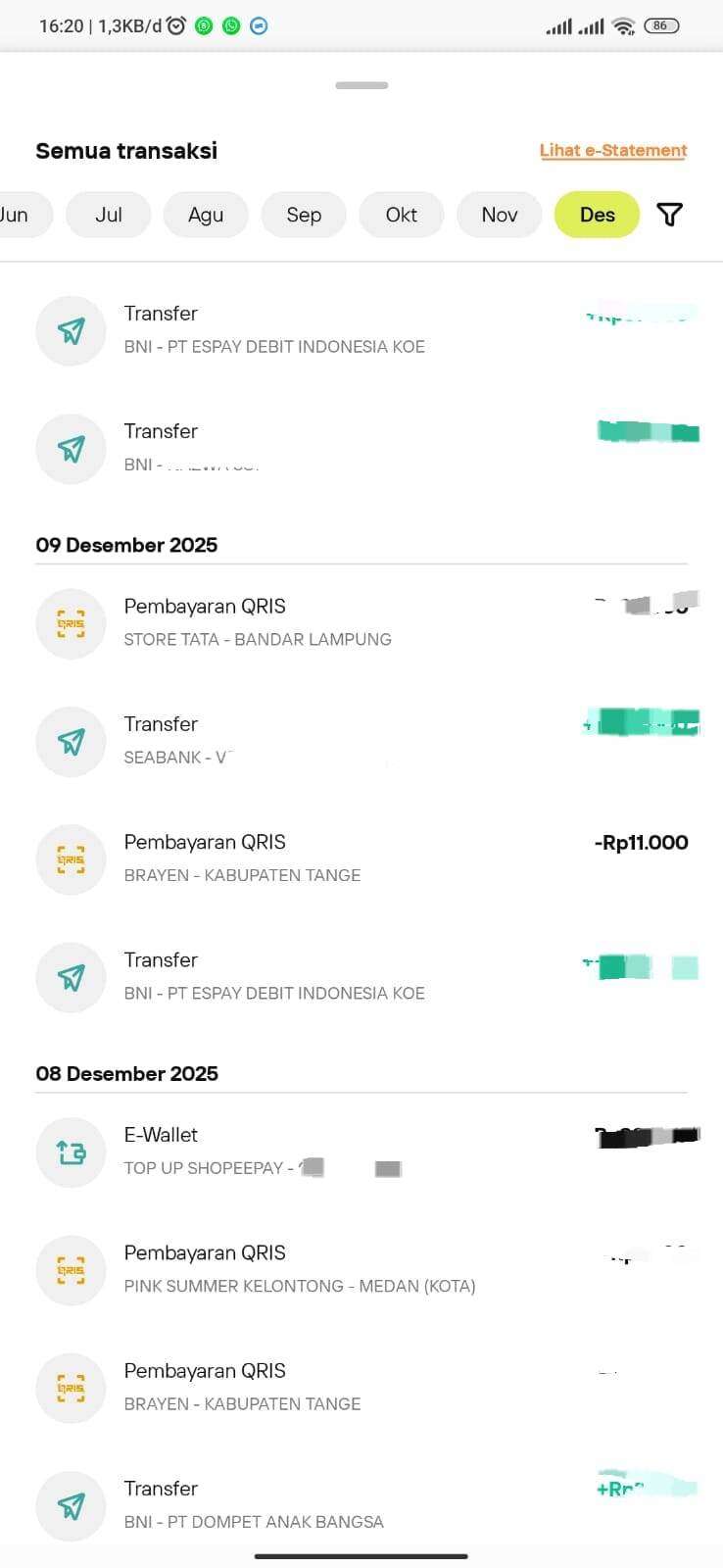Switch to the Sep month chip
This screenshot has height=1568, width=723.
pyautogui.click(x=304, y=215)
